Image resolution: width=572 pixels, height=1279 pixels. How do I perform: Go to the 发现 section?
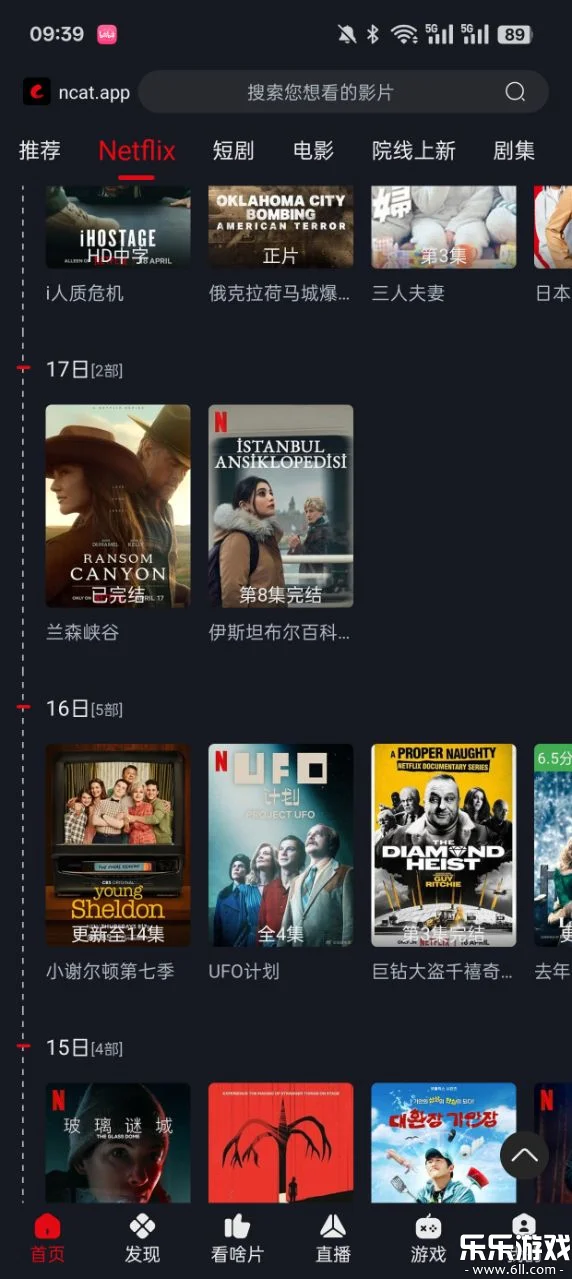point(142,1239)
